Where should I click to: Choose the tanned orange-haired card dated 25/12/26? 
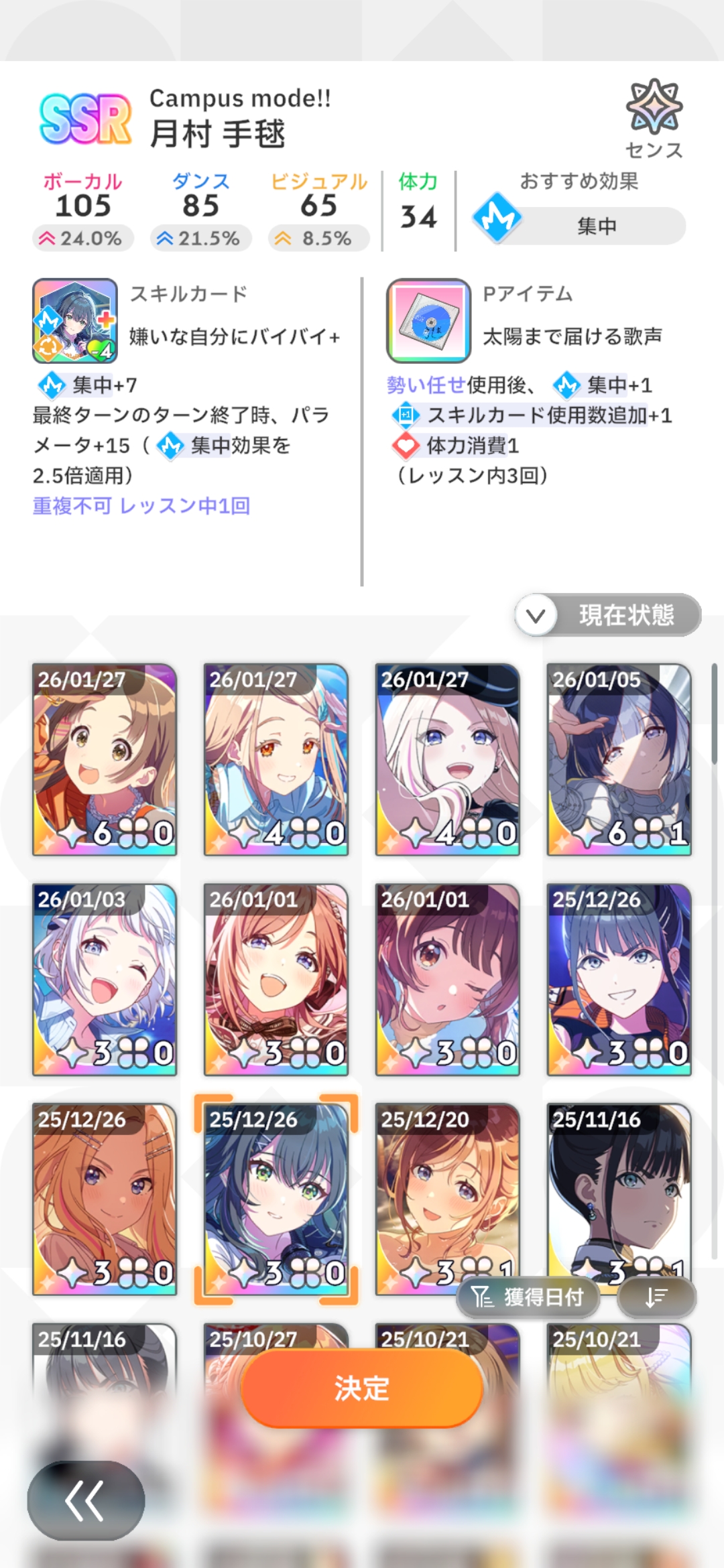(105, 1199)
